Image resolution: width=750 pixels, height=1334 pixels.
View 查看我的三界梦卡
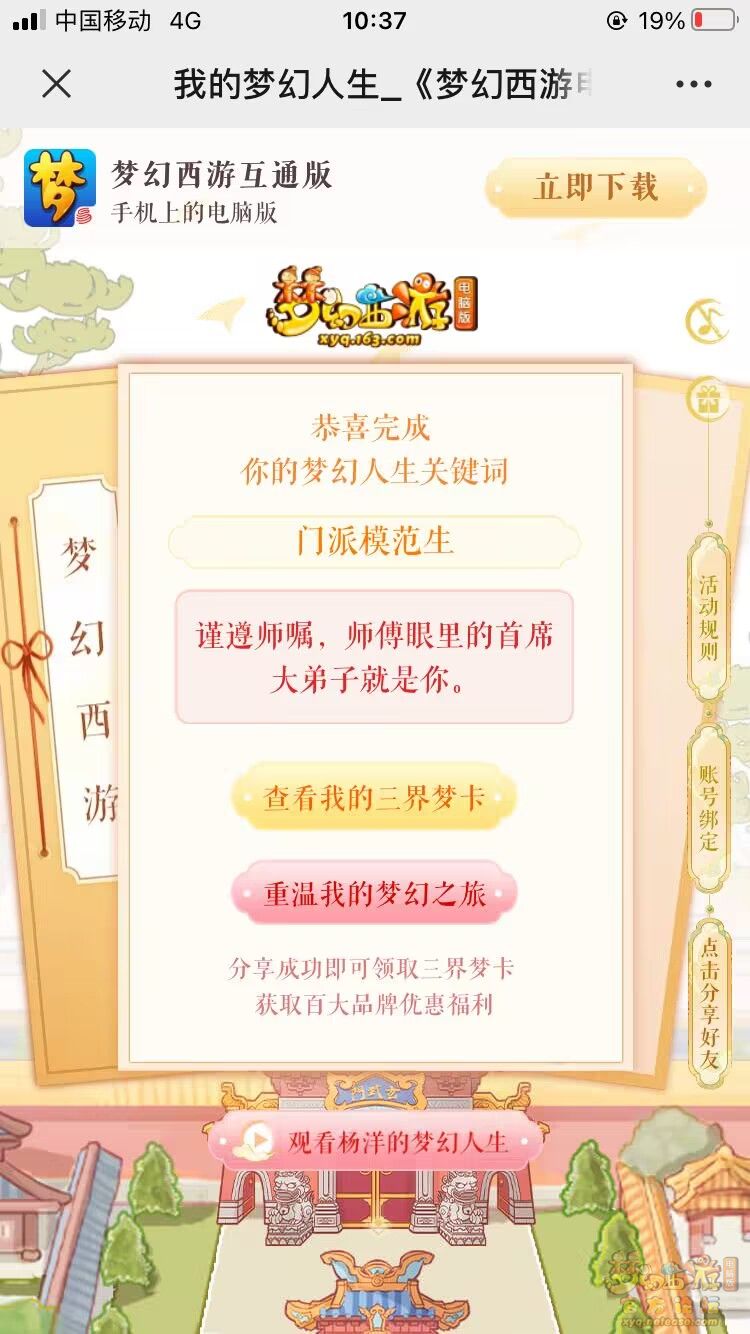tap(374, 797)
